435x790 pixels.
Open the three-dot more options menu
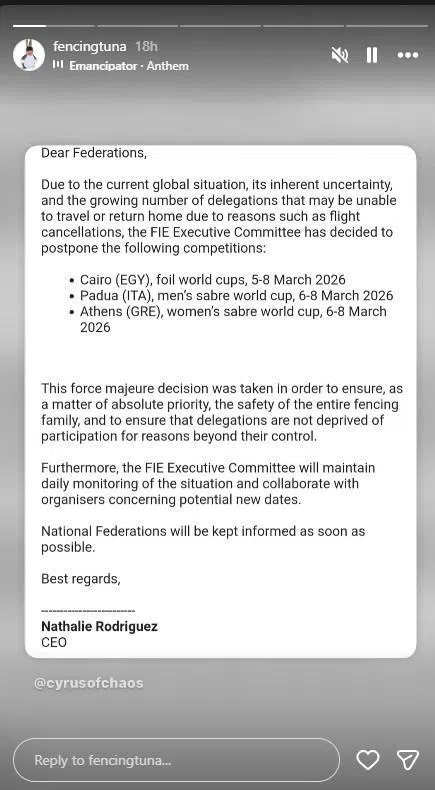click(408, 55)
